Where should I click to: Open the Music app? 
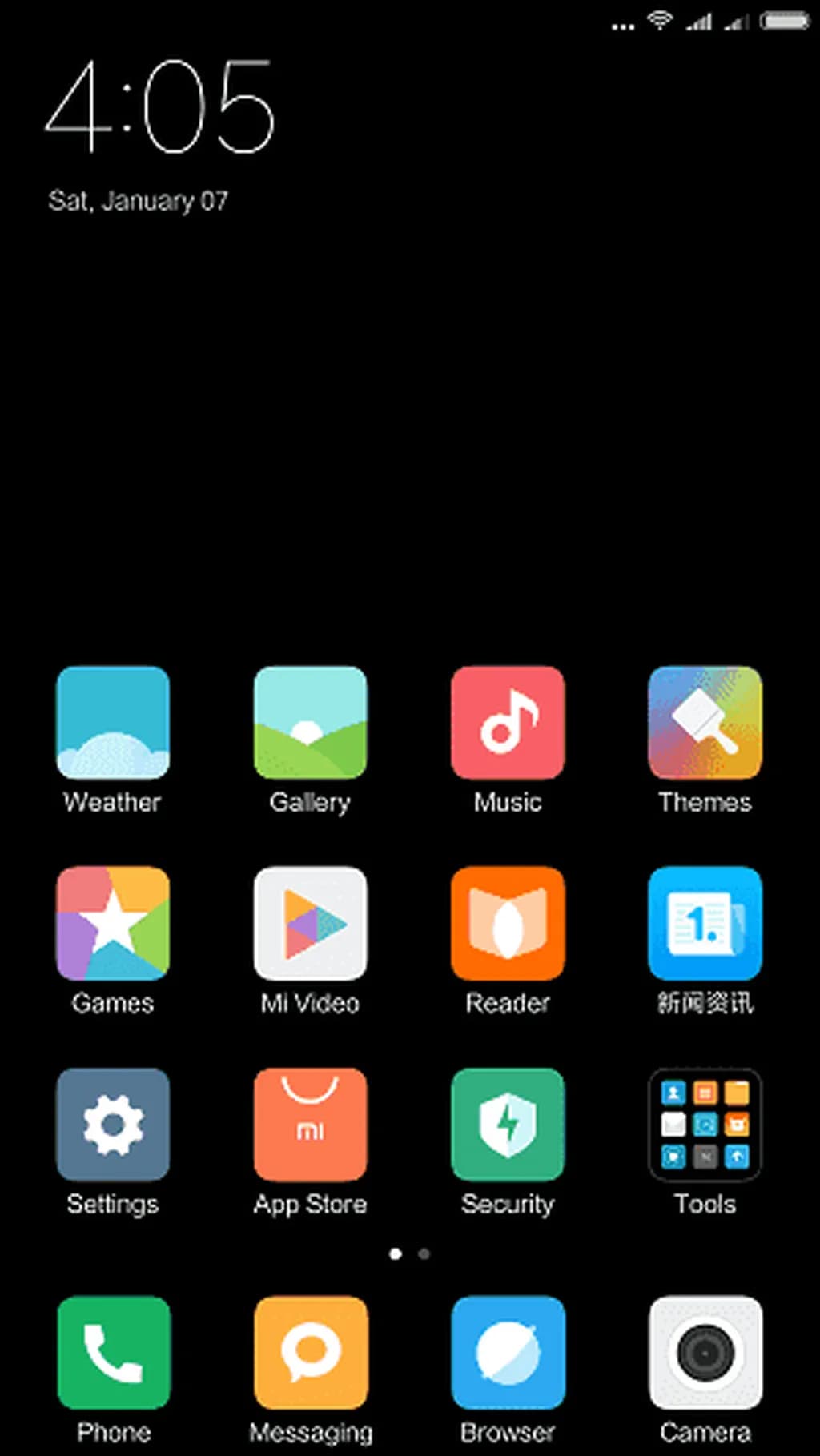tap(508, 723)
